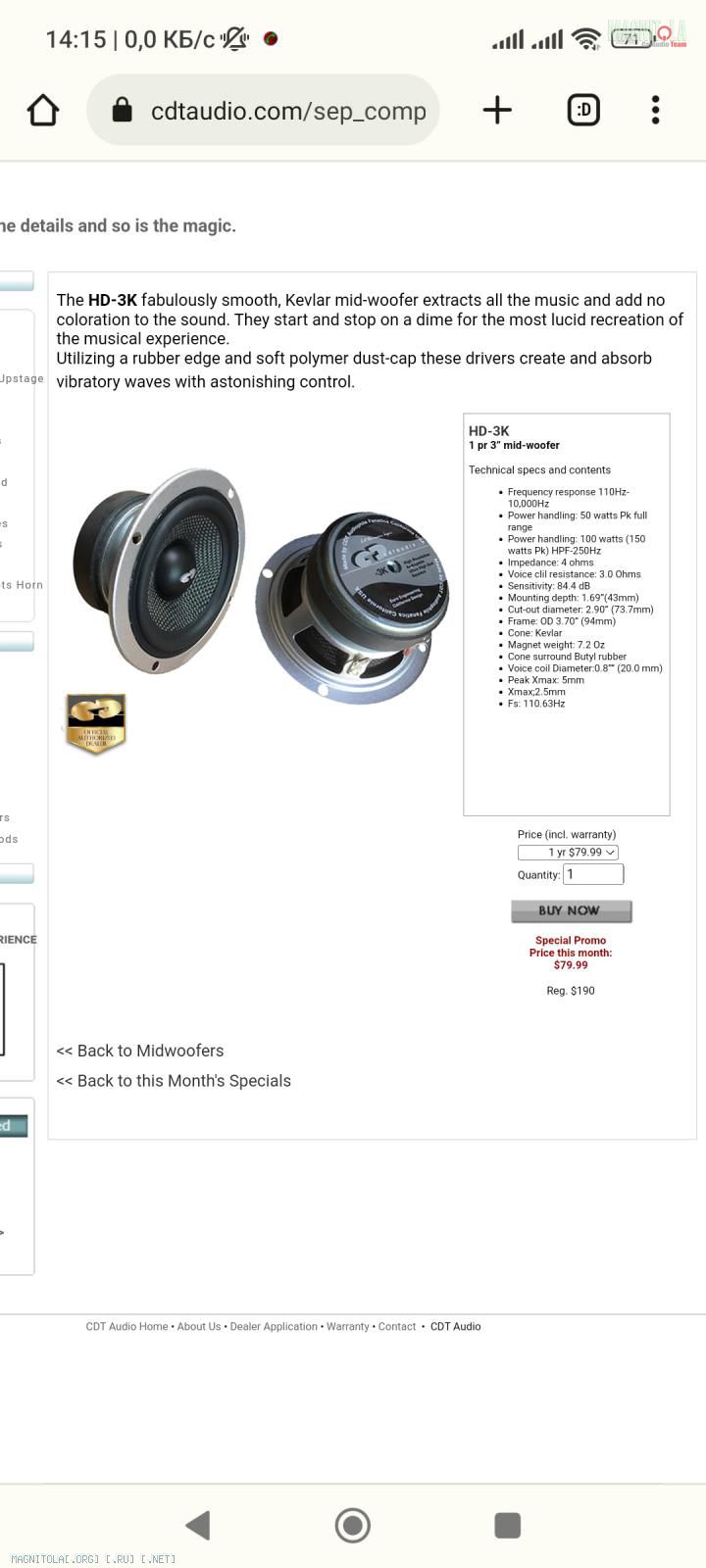Image resolution: width=706 pixels, height=1568 pixels.
Task: Tap the system back button
Action: click(x=199, y=1525)
